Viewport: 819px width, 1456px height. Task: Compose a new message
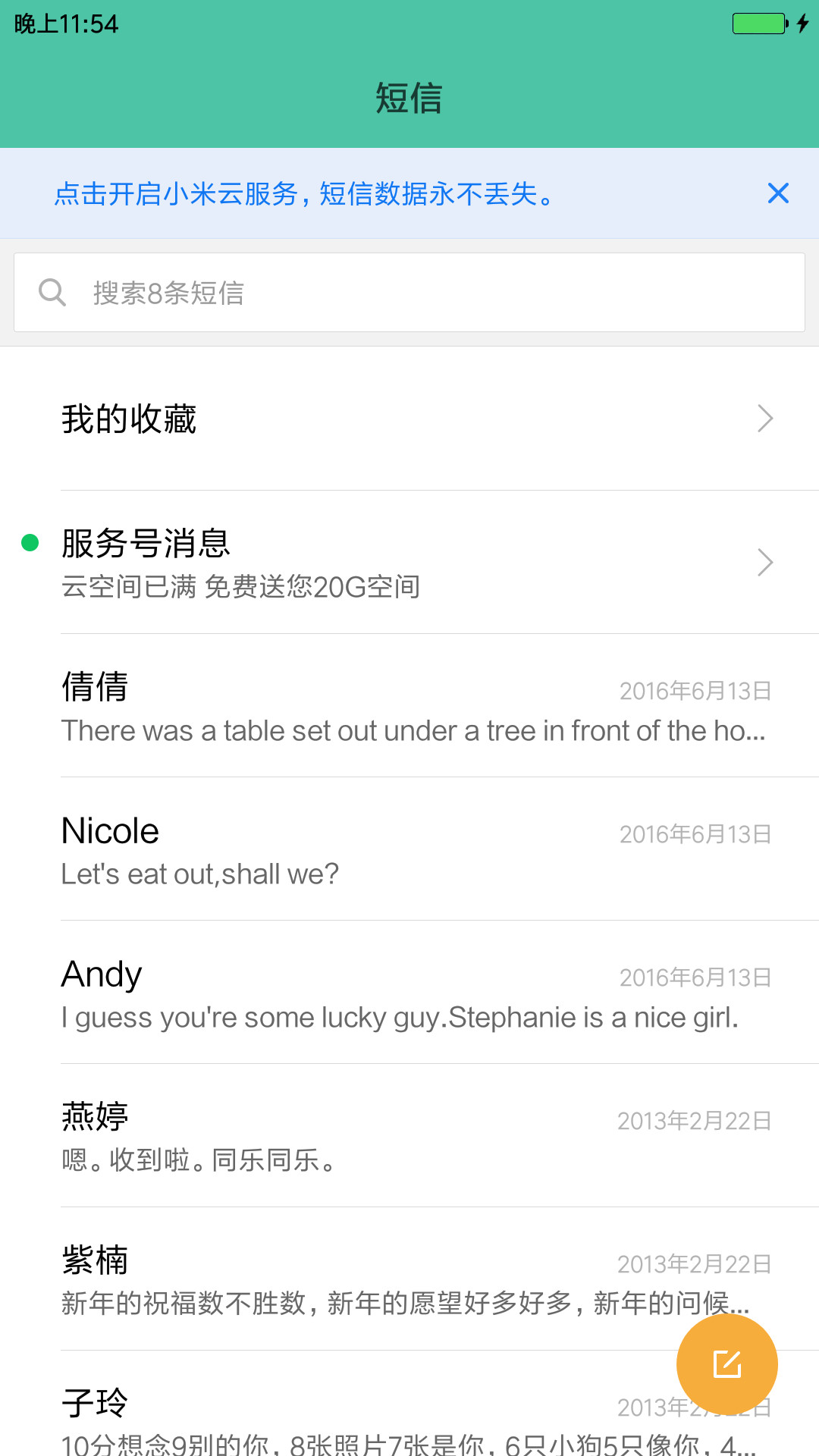click(727, 1364)
